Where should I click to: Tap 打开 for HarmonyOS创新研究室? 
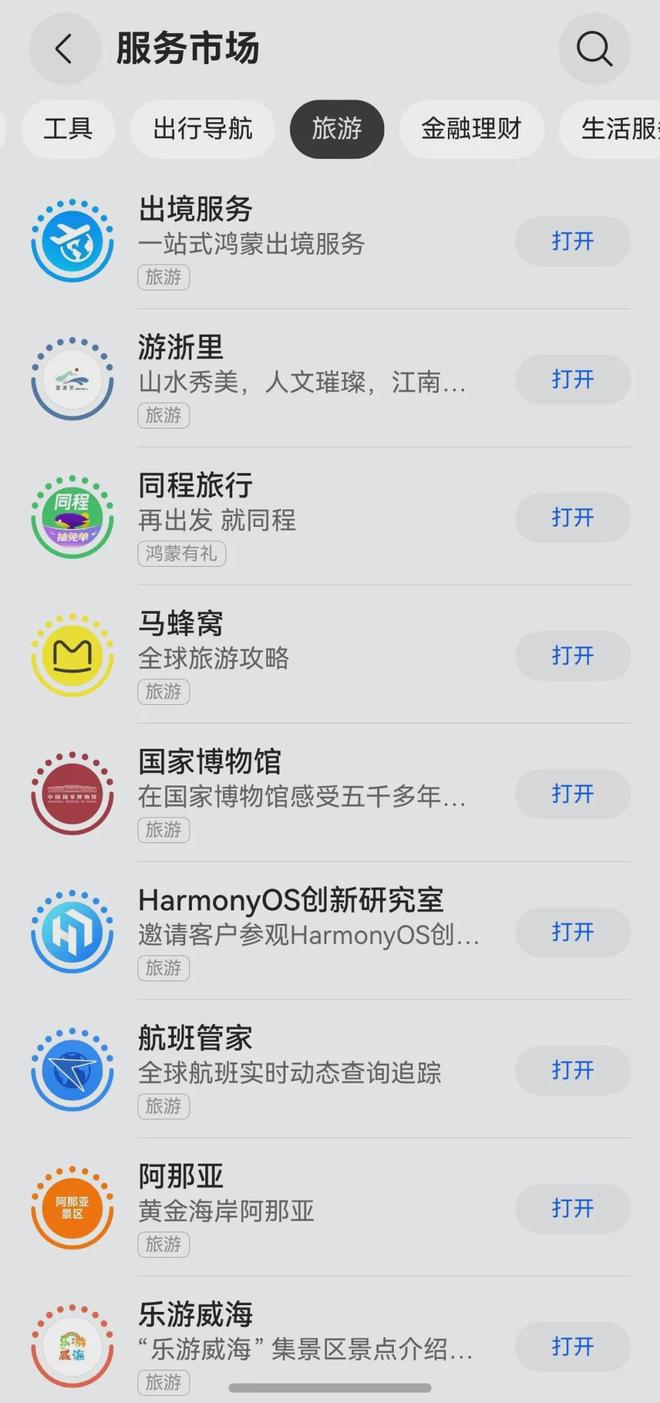pyautogui.click(x=572, y=931)
